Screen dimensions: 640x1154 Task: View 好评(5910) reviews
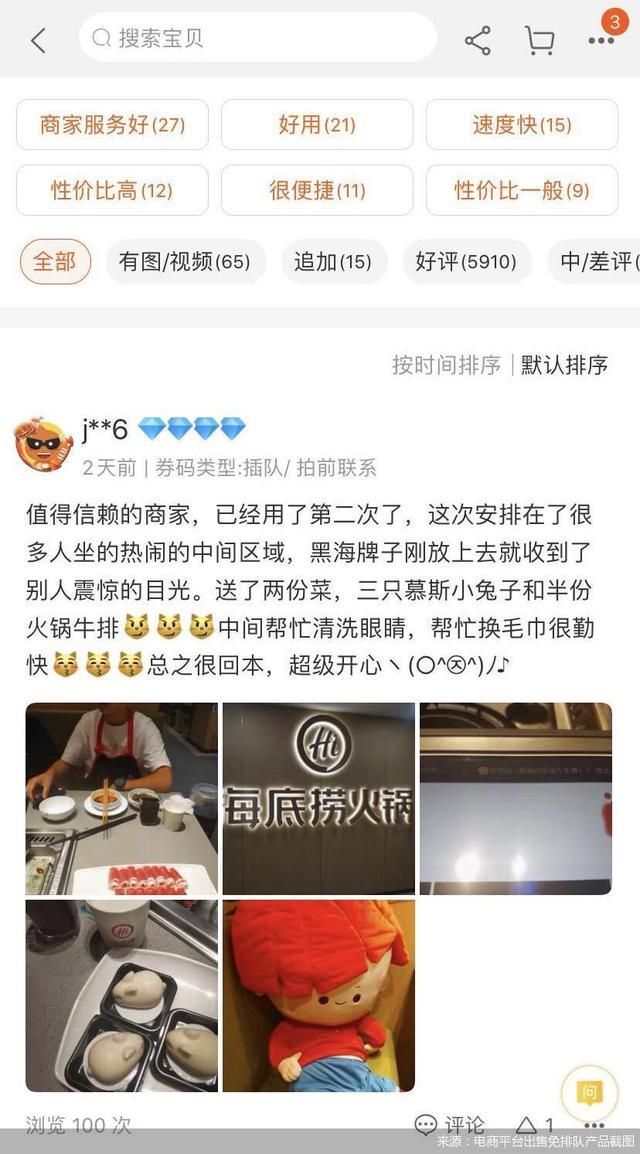(466, 262)
